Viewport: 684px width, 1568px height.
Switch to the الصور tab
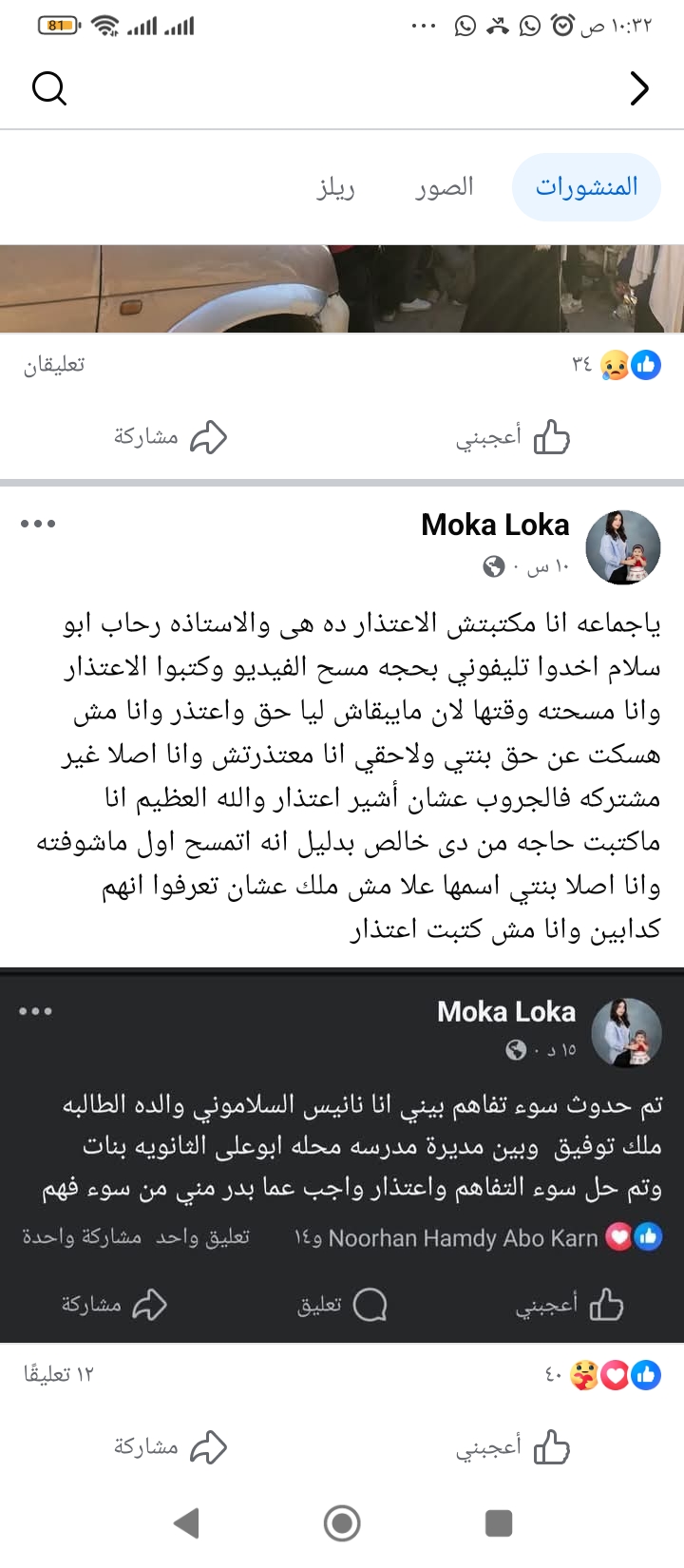[x=444, y=187]
